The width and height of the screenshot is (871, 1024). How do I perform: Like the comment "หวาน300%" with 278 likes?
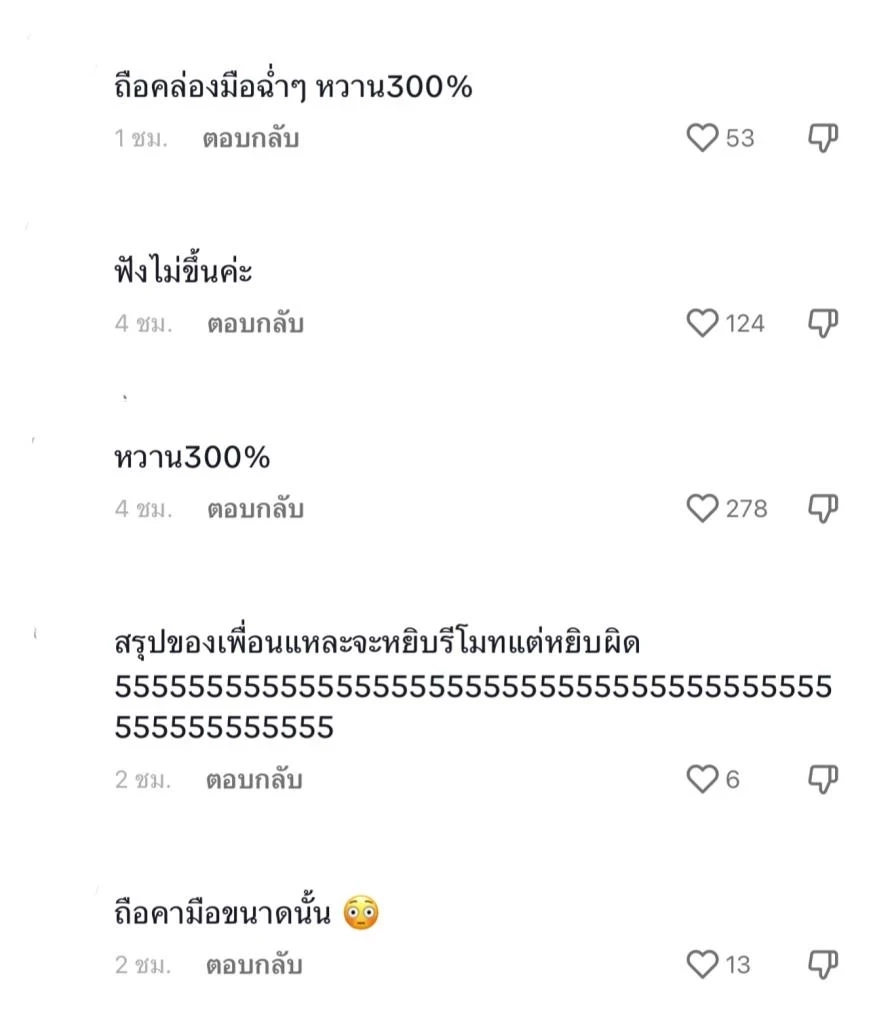(x=703, y=508)
